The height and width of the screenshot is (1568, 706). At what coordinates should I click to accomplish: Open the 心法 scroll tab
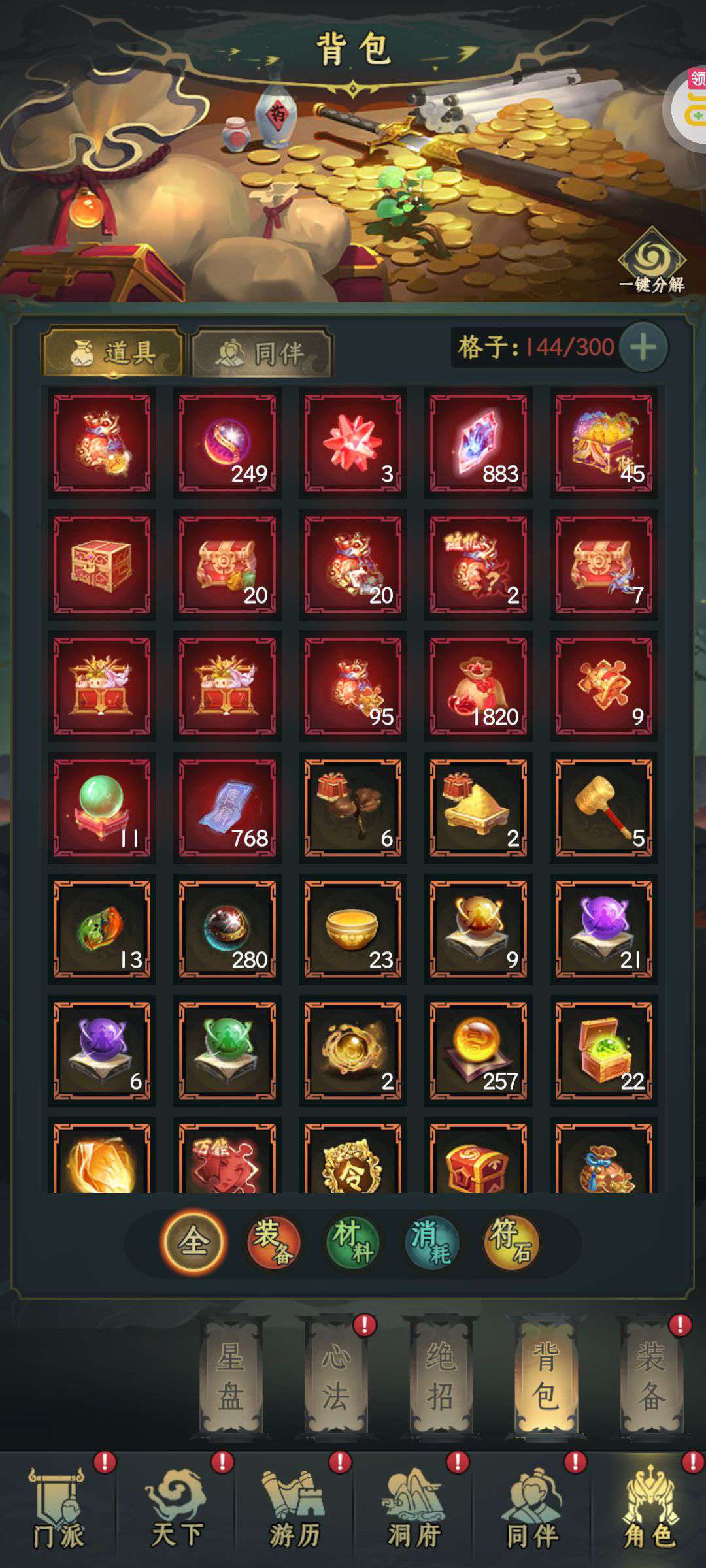pos(335,1376)
